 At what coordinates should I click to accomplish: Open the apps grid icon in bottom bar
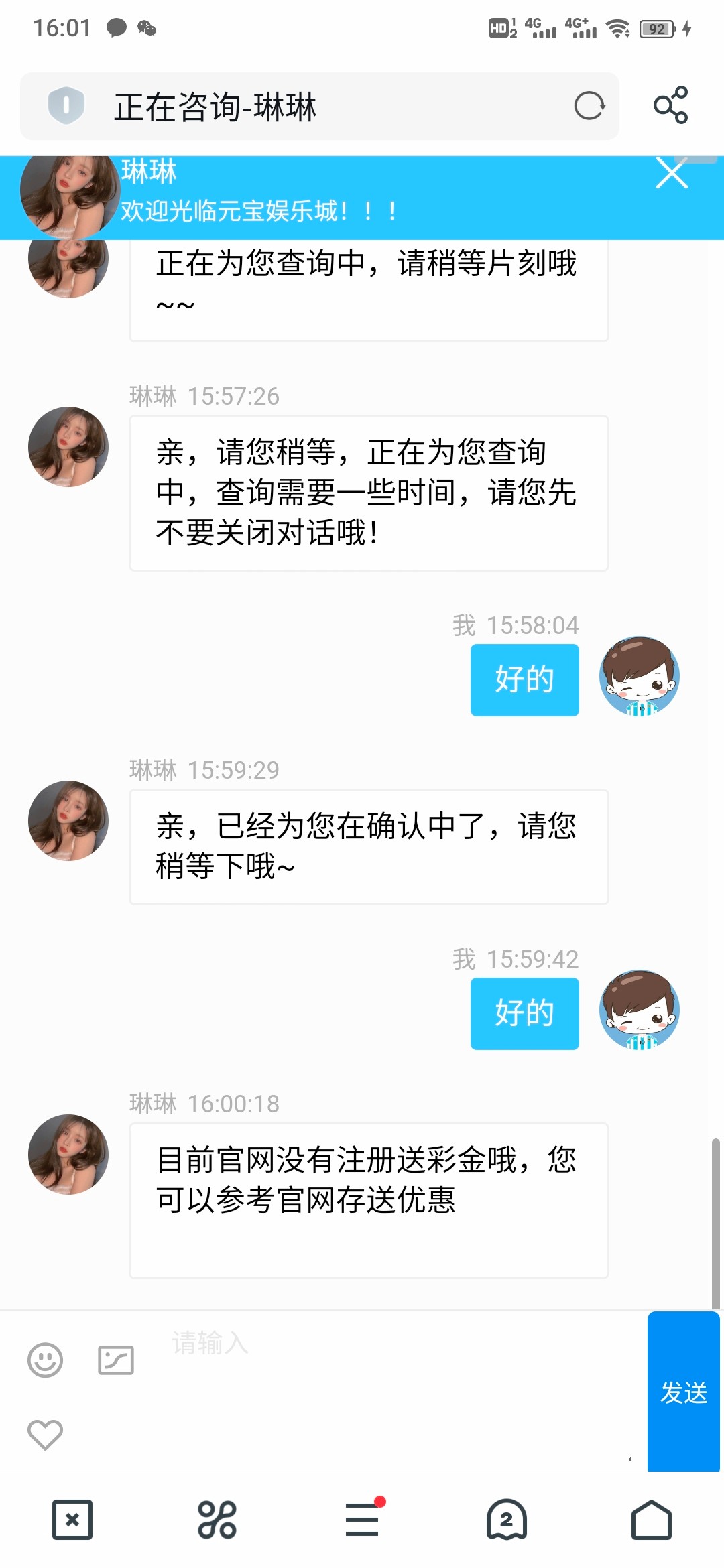click(x=217, y=1520)
